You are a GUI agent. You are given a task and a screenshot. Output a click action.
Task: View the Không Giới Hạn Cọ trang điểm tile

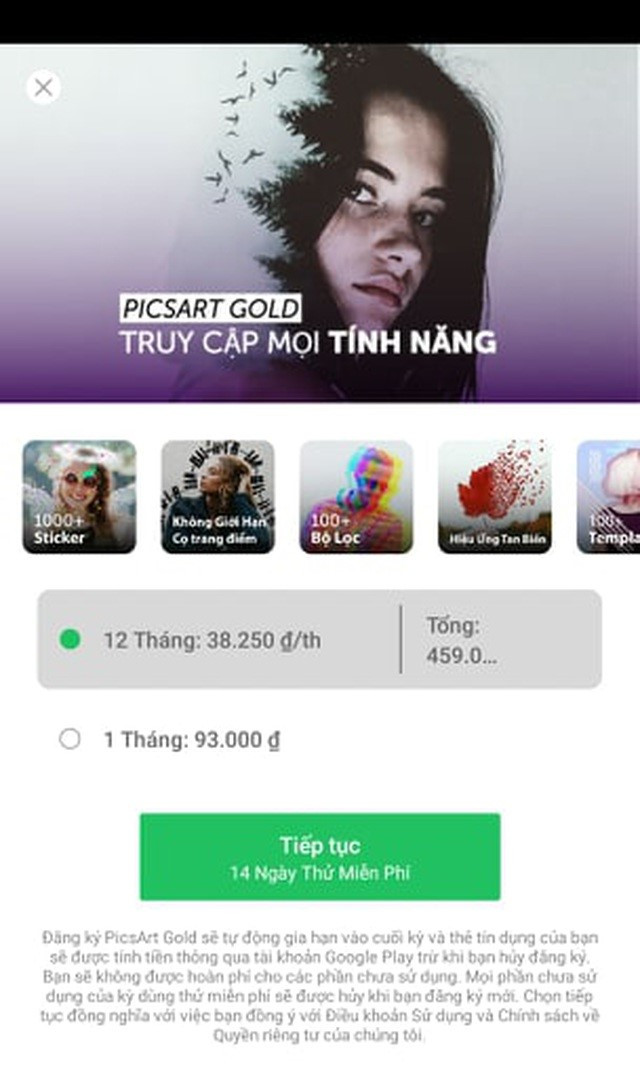pos(217,497)
